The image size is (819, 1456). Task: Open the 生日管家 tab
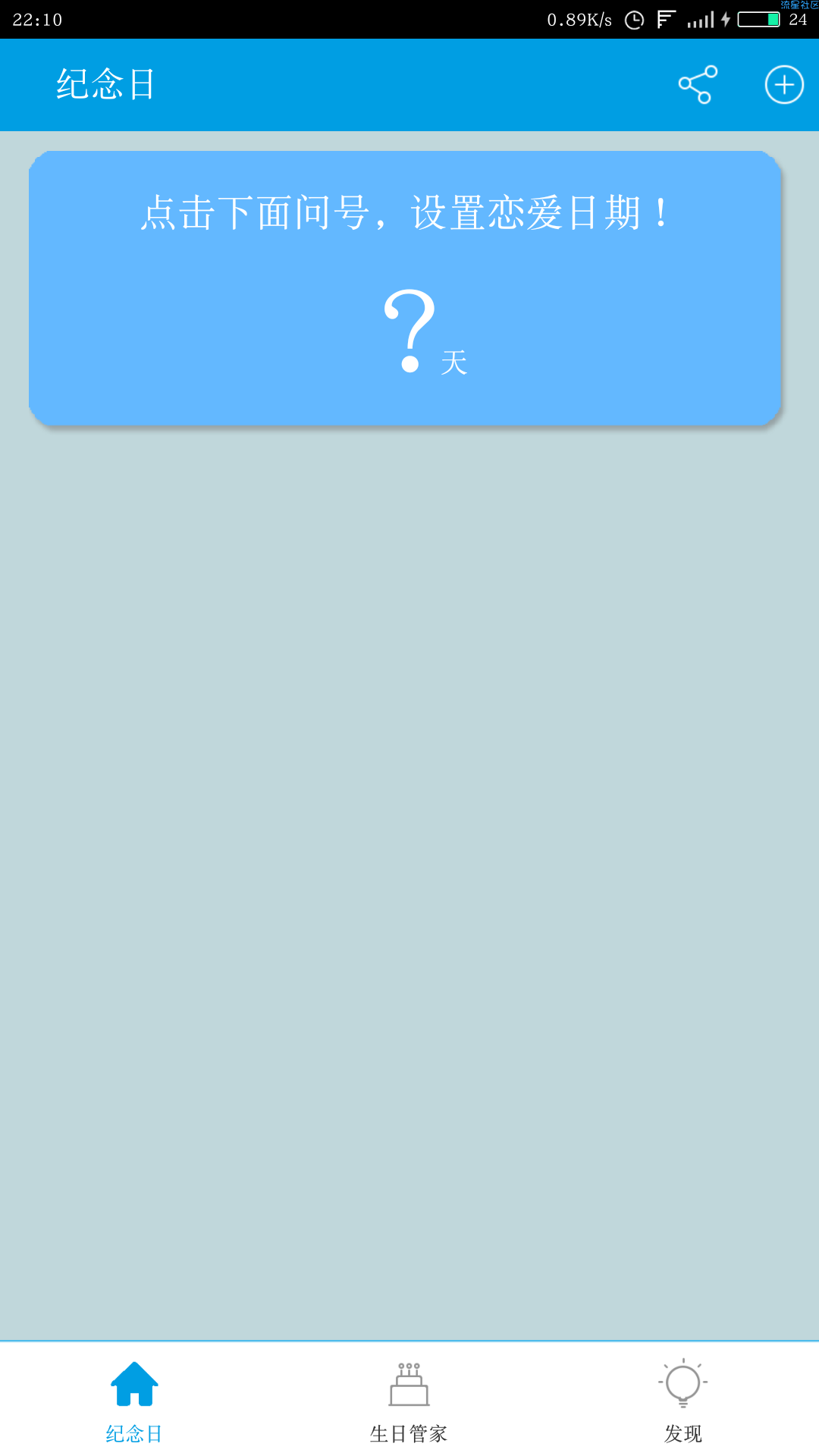tap(409, 1400)
